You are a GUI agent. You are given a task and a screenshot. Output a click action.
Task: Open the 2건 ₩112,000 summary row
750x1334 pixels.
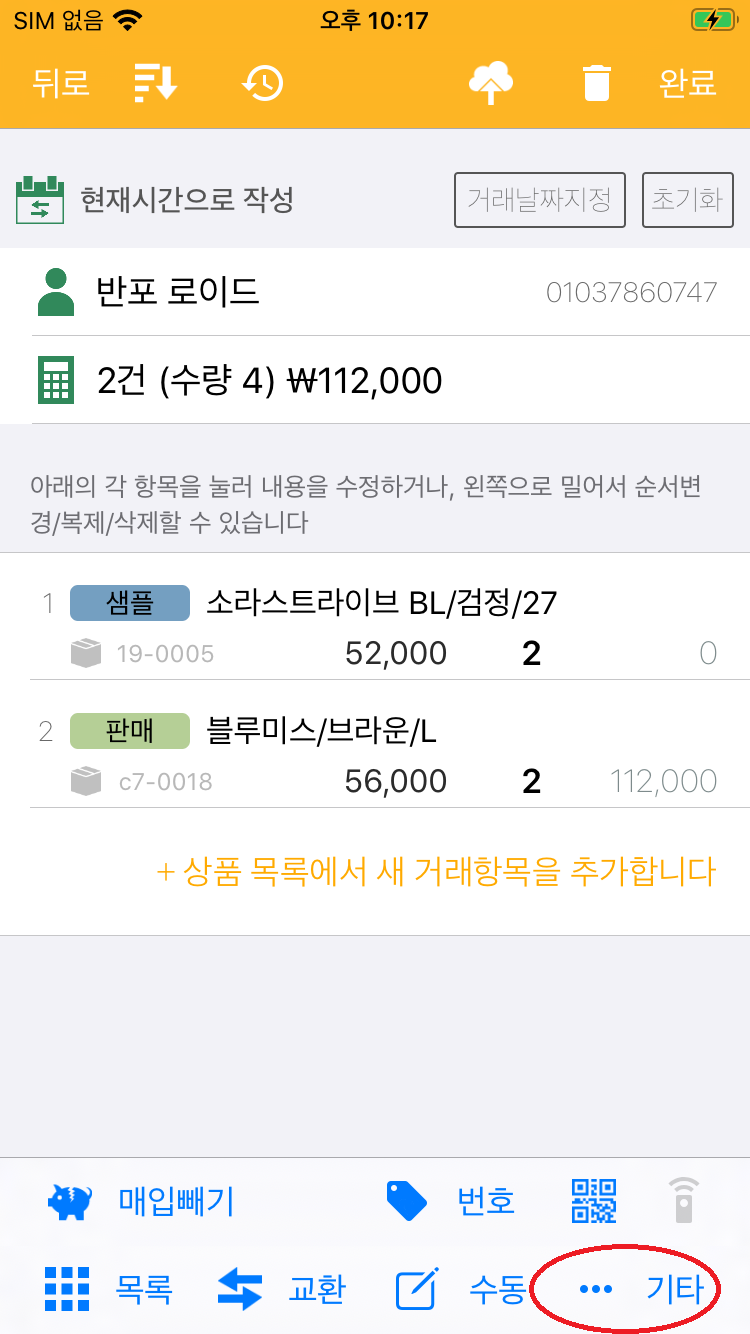pos(375,380)
